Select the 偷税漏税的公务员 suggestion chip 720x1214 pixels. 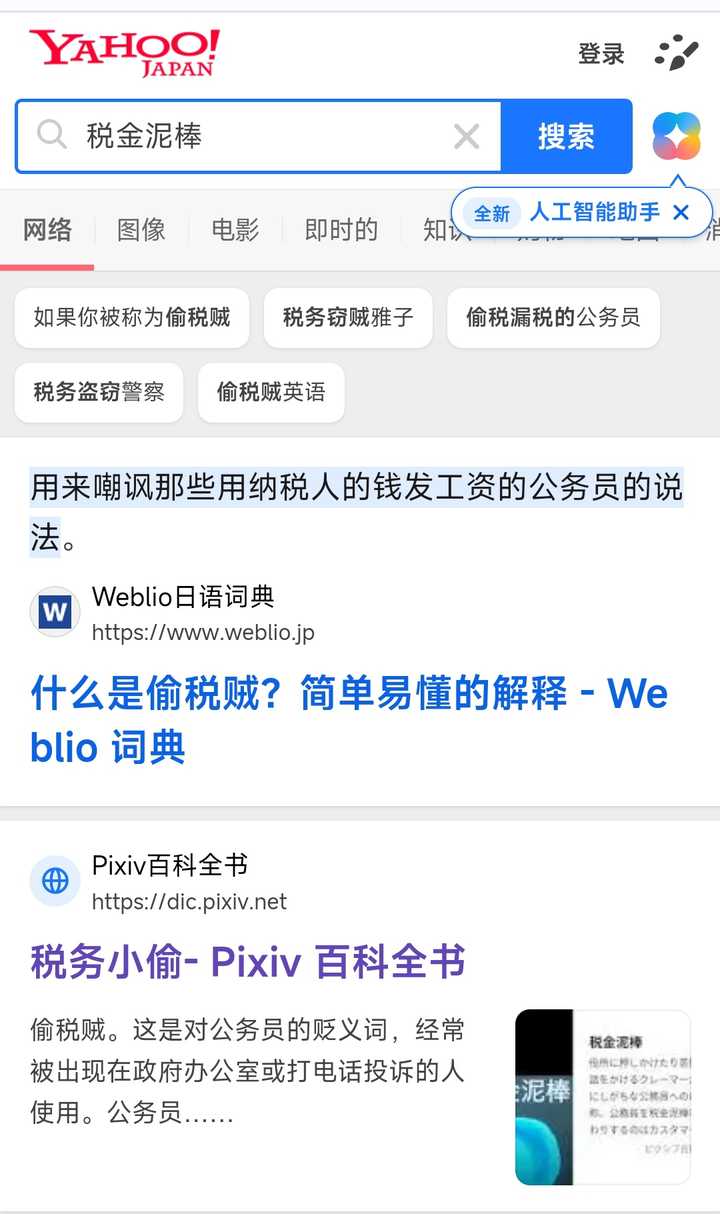point(553,318)
